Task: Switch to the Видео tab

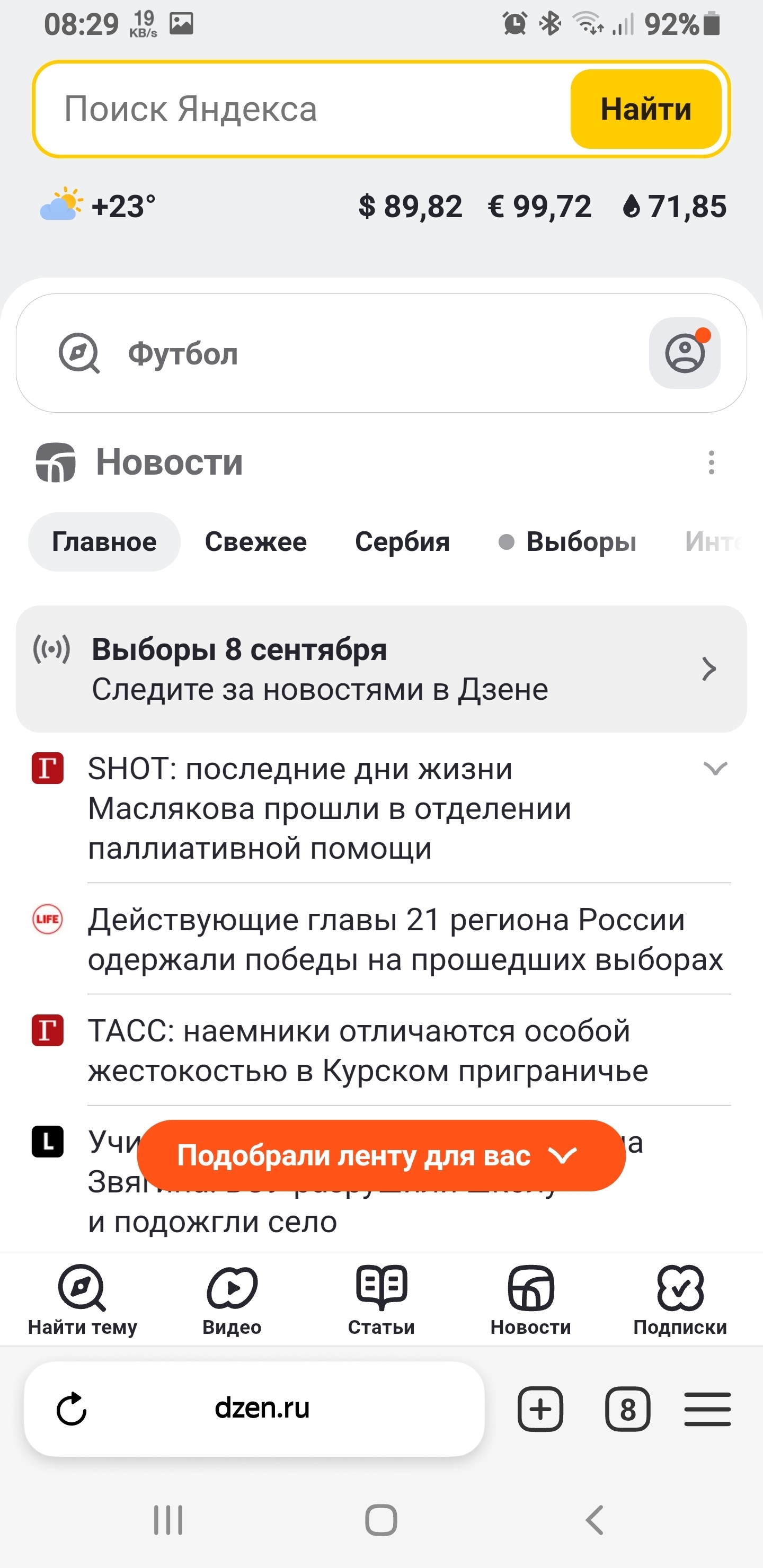Action: pyautogui.click(x=232, y=1300)
